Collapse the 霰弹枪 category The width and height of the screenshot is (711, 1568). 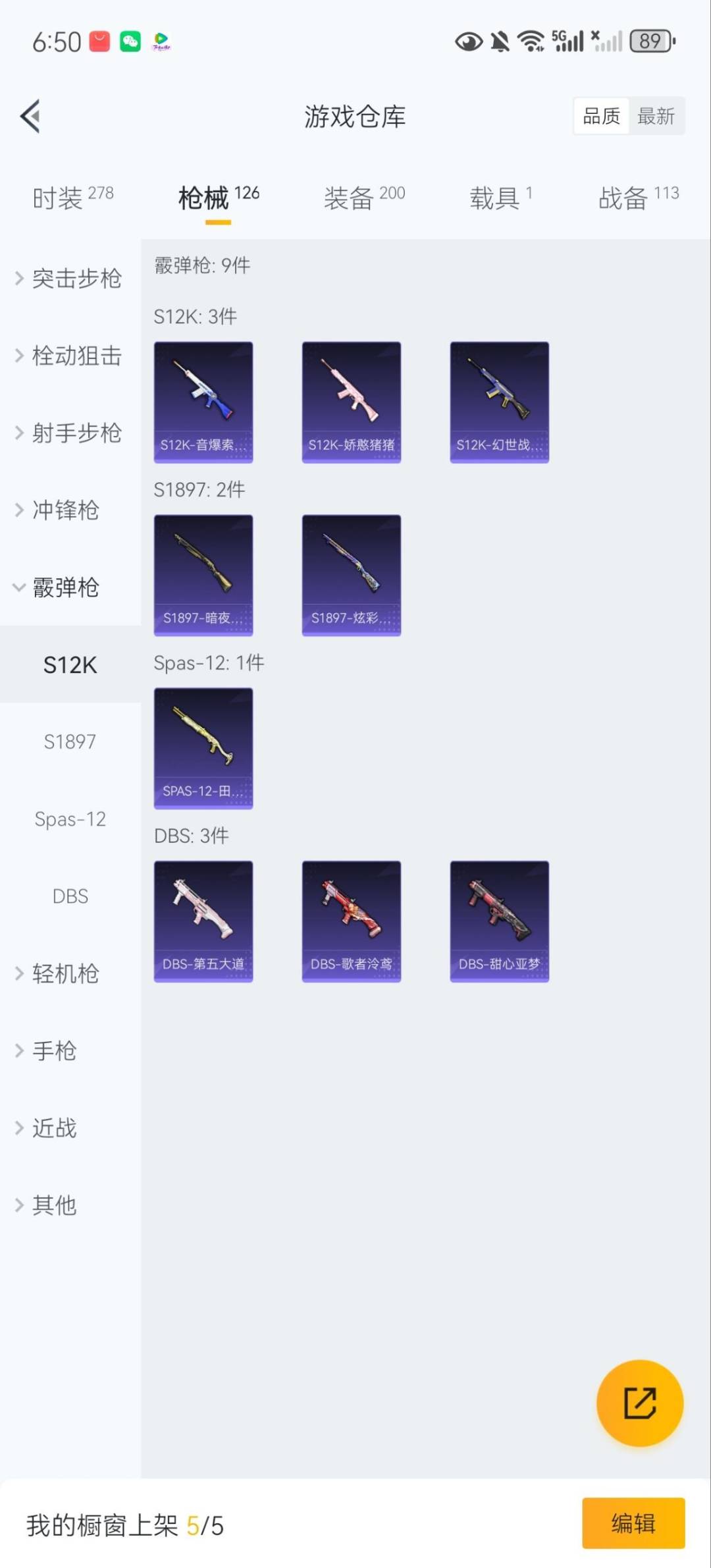coord(65,588)
